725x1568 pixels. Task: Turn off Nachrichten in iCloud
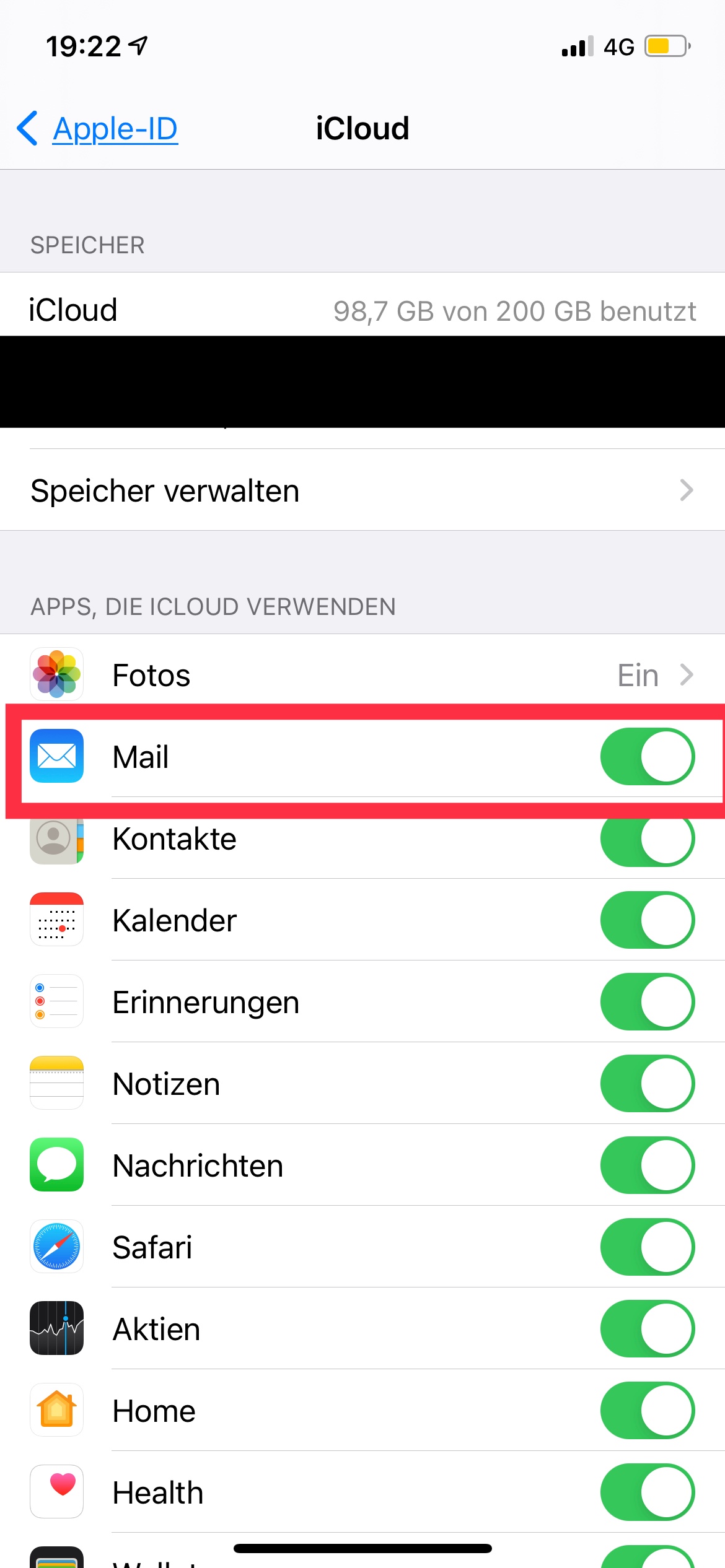click(647, 1165)
